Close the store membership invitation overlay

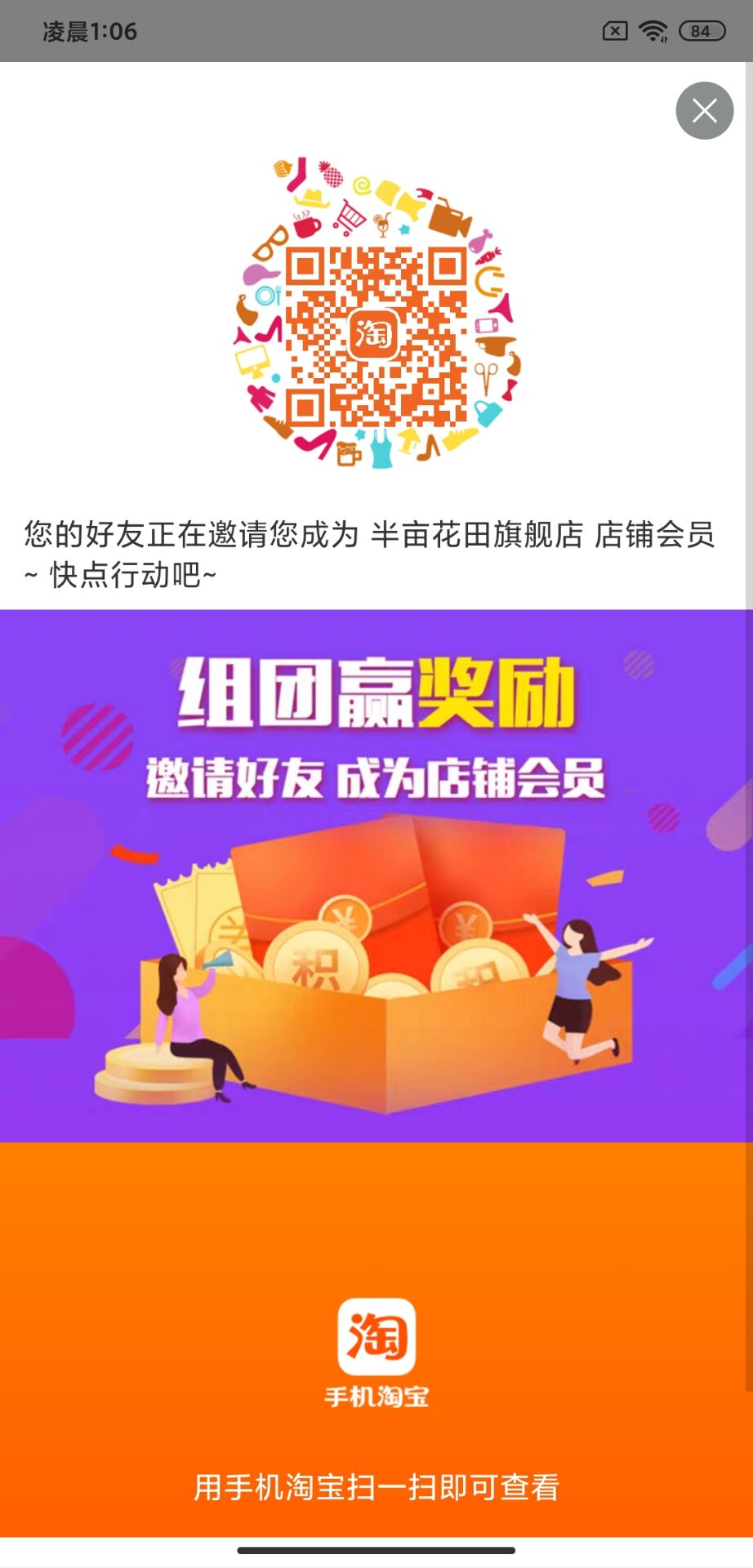click(x=704, y=110)
